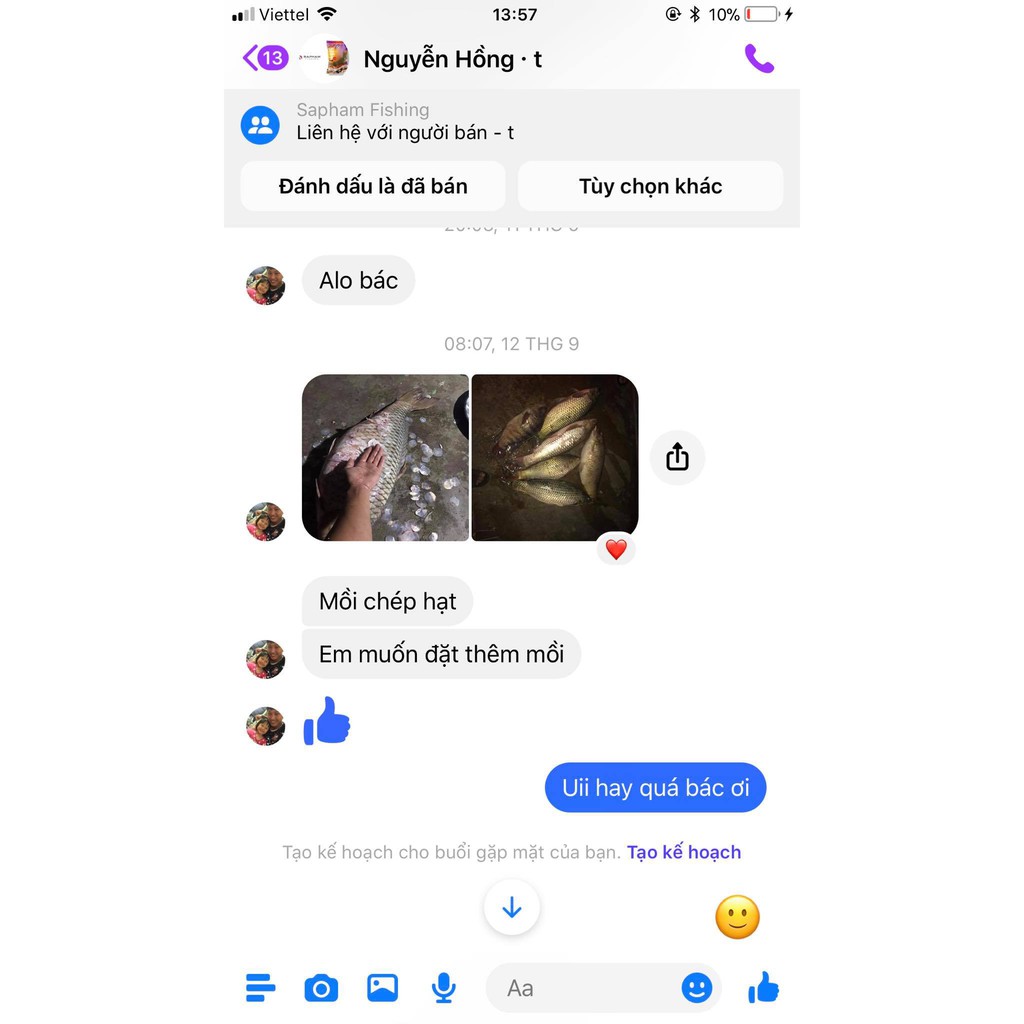Jump down to the latest messages
Screen dimensions: 1024x1024
(x=512, y=907)
